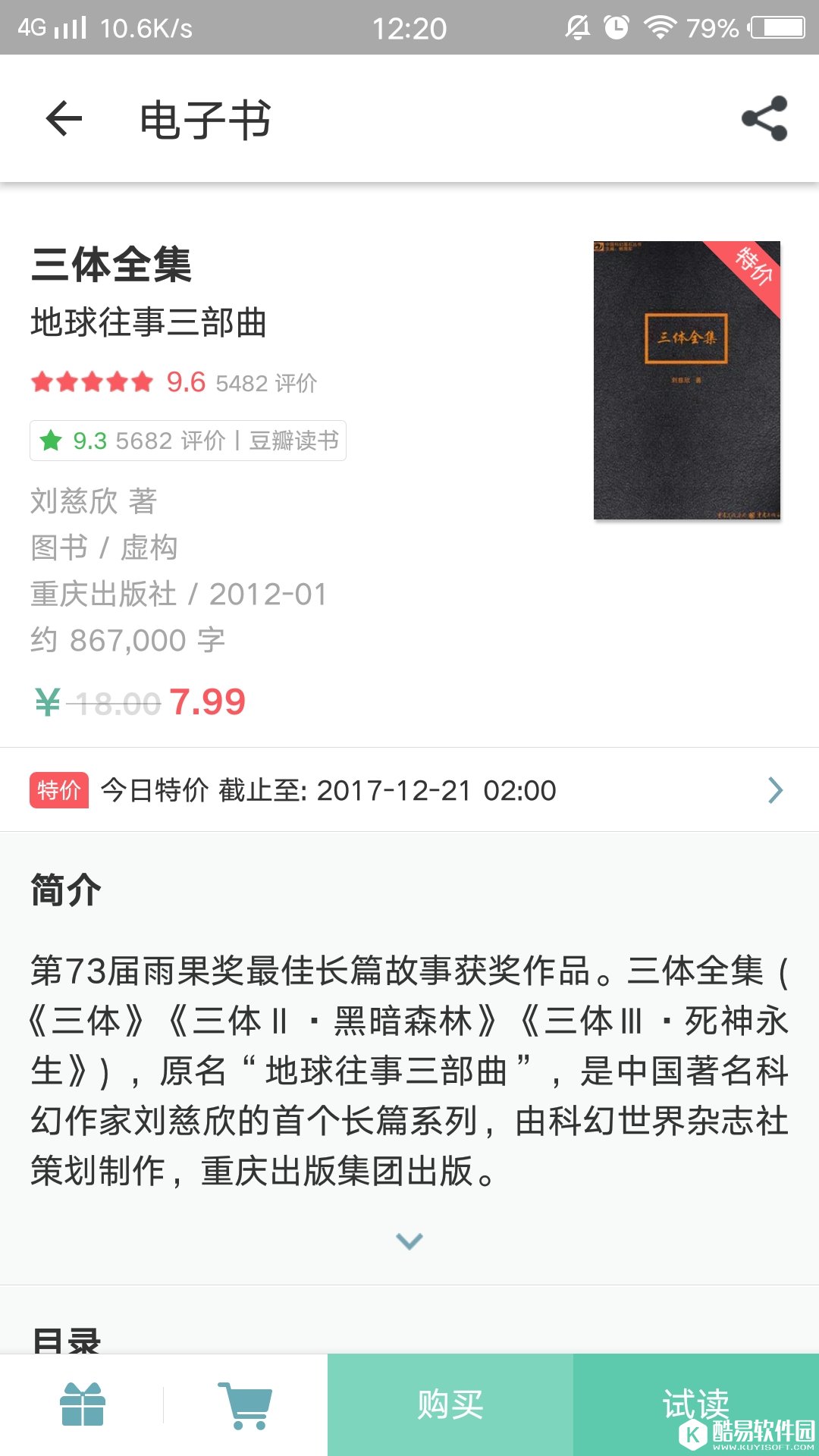This screenshot has width=819, height=1456.
Task: Gift this book with the present icon
Action: [83, 1404]
